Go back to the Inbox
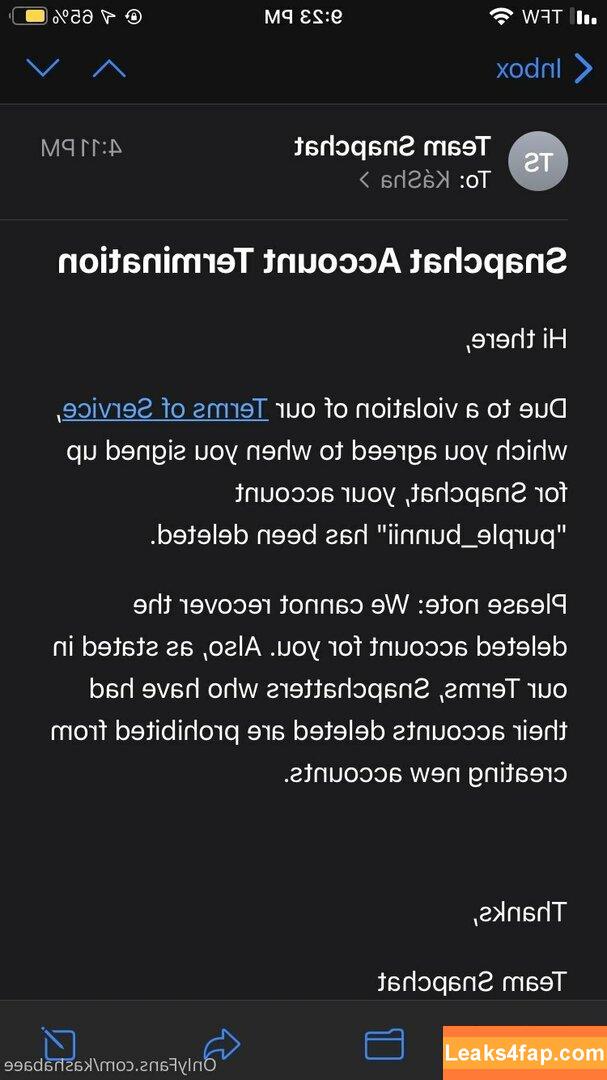 click(x=544, y=68)
